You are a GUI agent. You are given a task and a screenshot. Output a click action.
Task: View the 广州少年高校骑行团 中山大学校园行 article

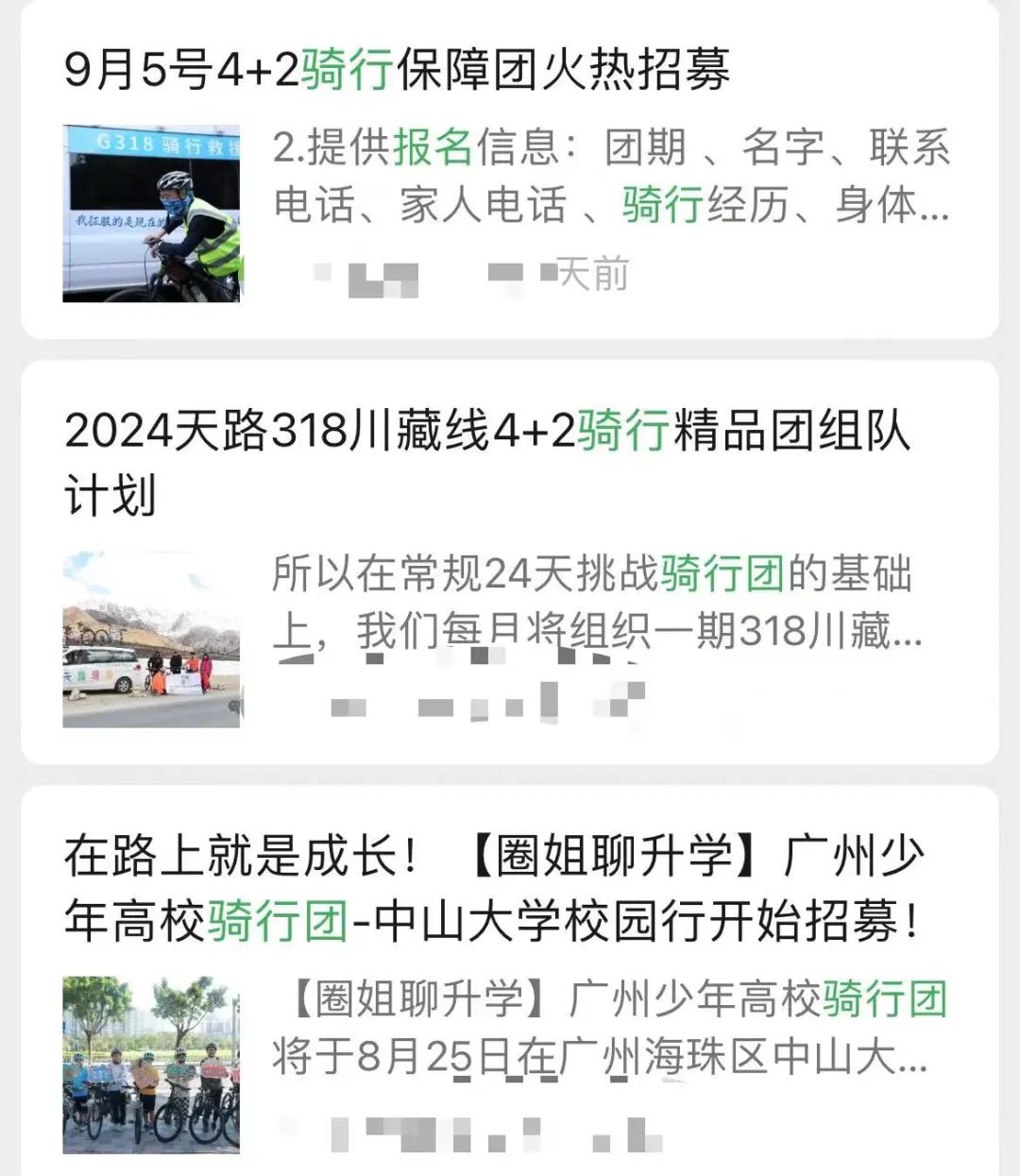click(x=491, y=888)
